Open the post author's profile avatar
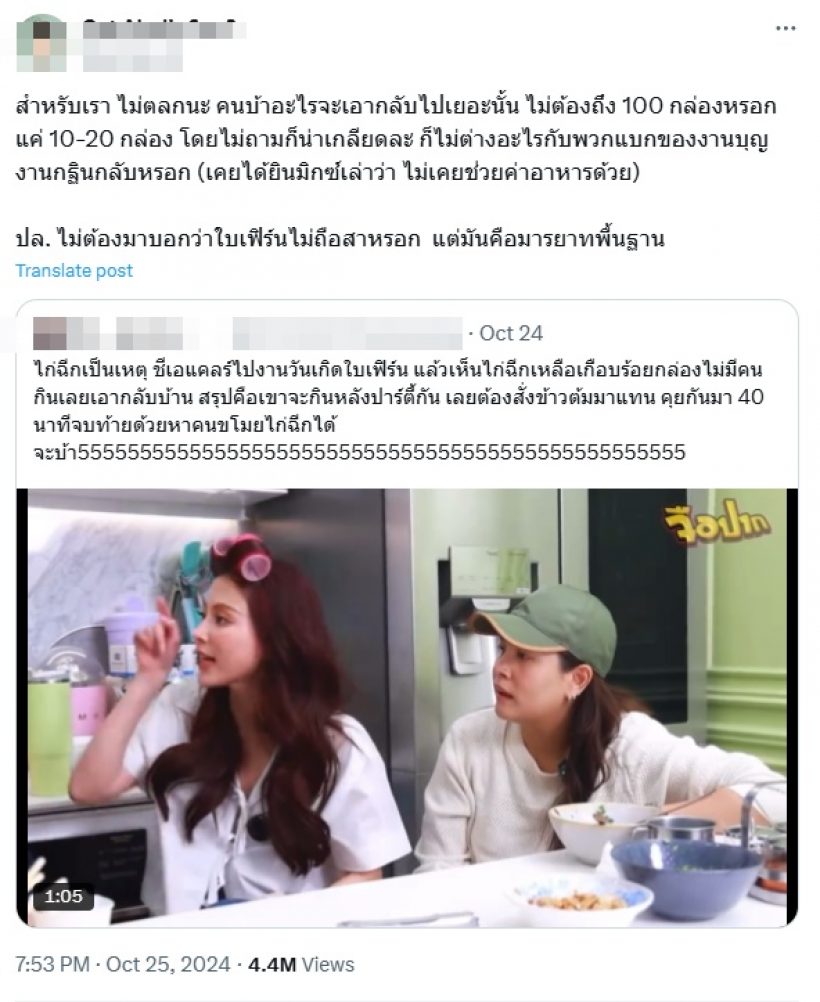Screen dimensions: 820x1002 pyautogui.click(x=41, y=42)
